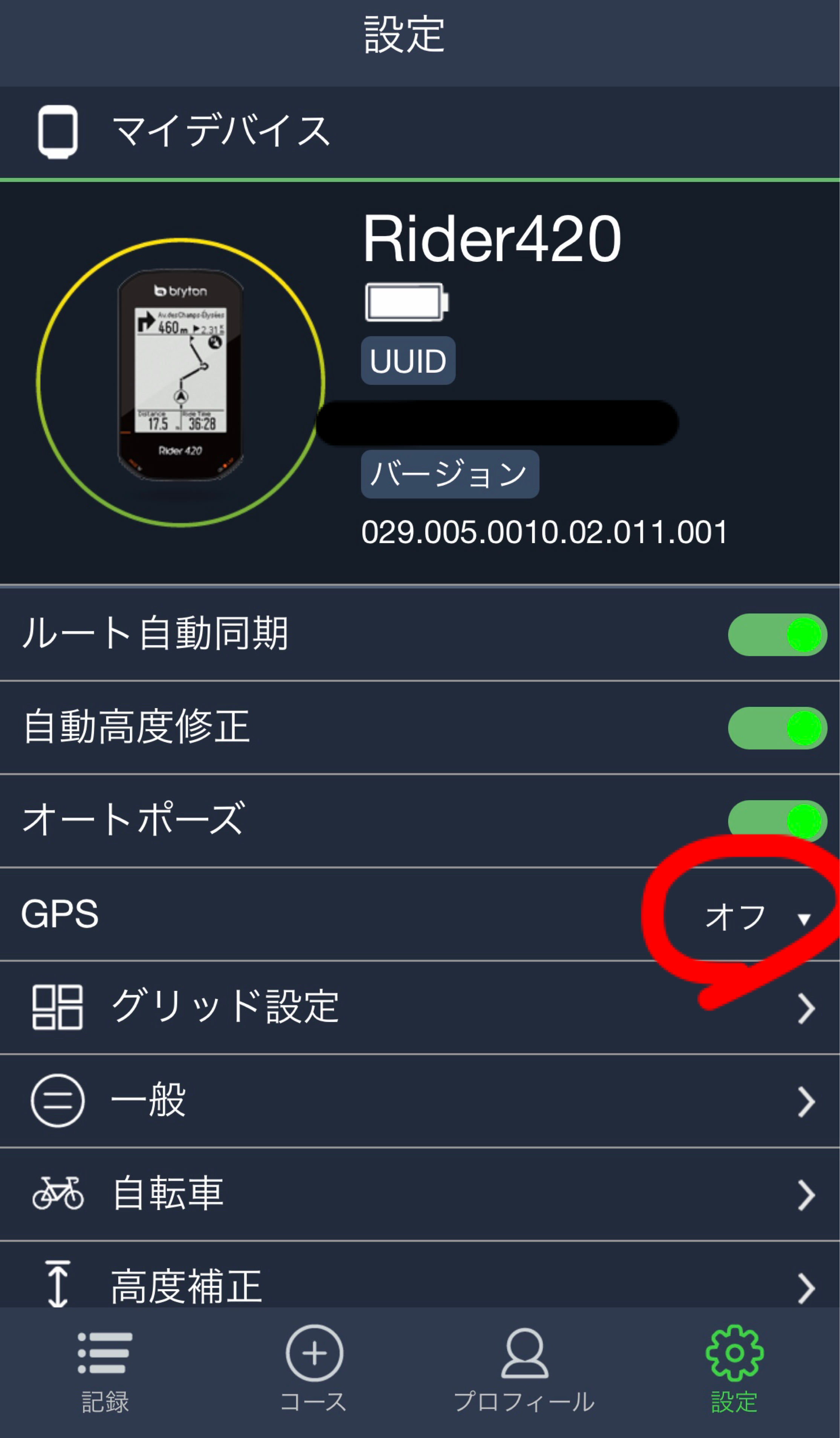The width and height of the screenshot is (840, 1438).
Task: Open グリッド設定
Action: 420,1008
